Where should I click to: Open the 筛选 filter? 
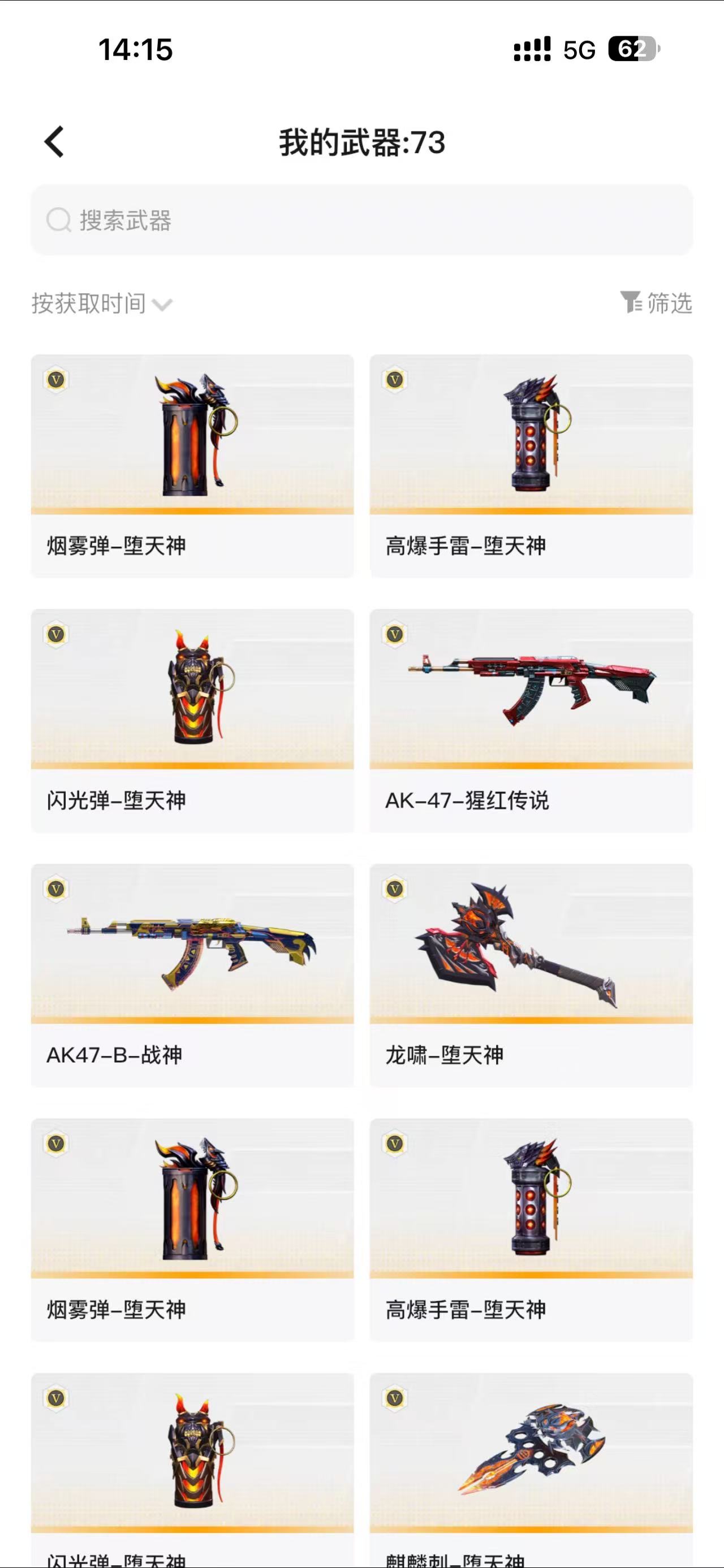[x=657, y=302]
